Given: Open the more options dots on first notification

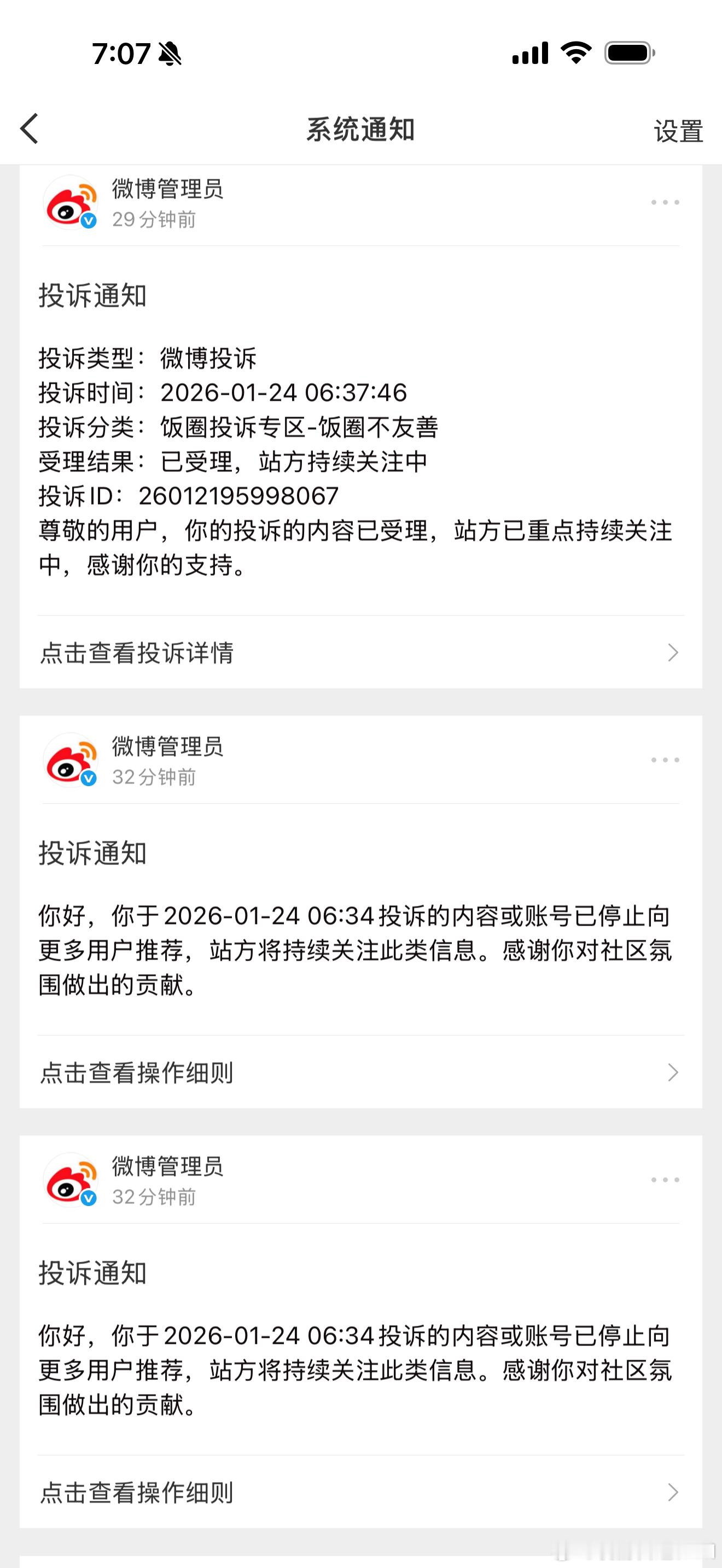Looking at the screenshot, I should [665, 202].
